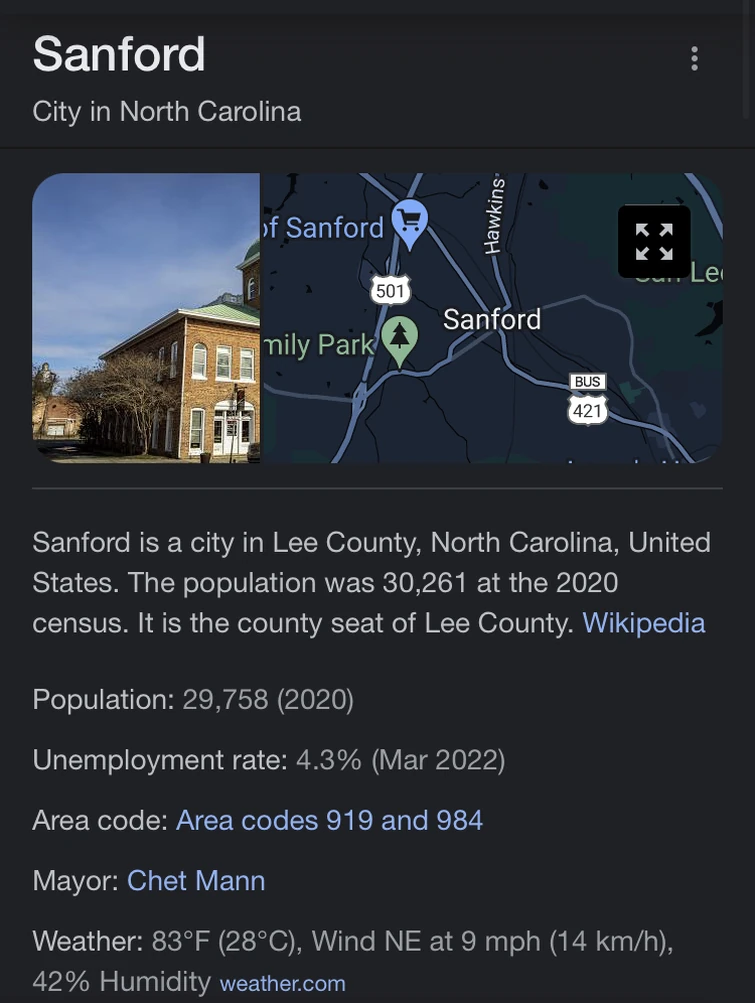Follow the Wikipedia link
Screen dimensions: 755x1003
tap(643, 623)
